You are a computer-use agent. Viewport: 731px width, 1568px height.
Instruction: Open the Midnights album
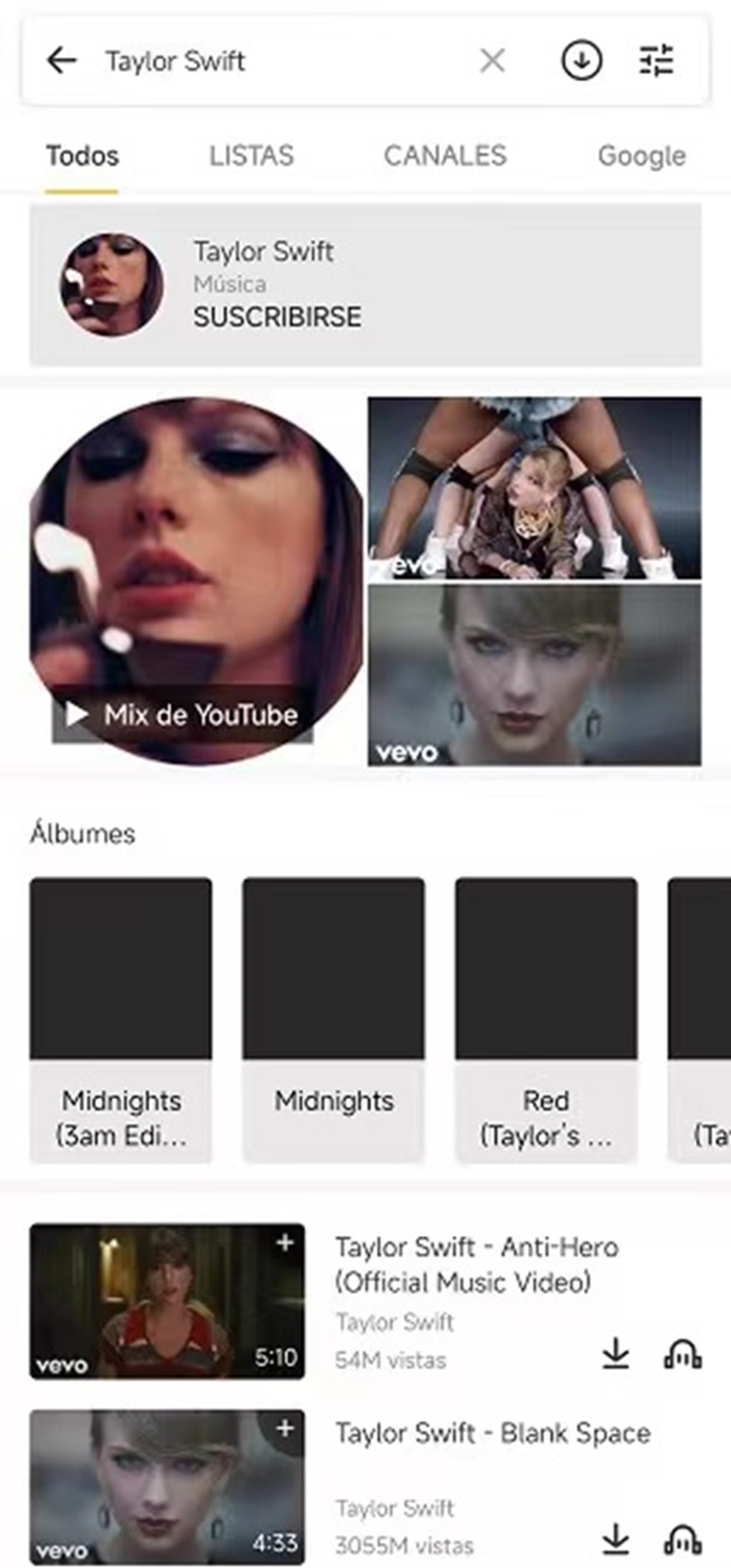pyautogui.click(x=334, y=1018)
